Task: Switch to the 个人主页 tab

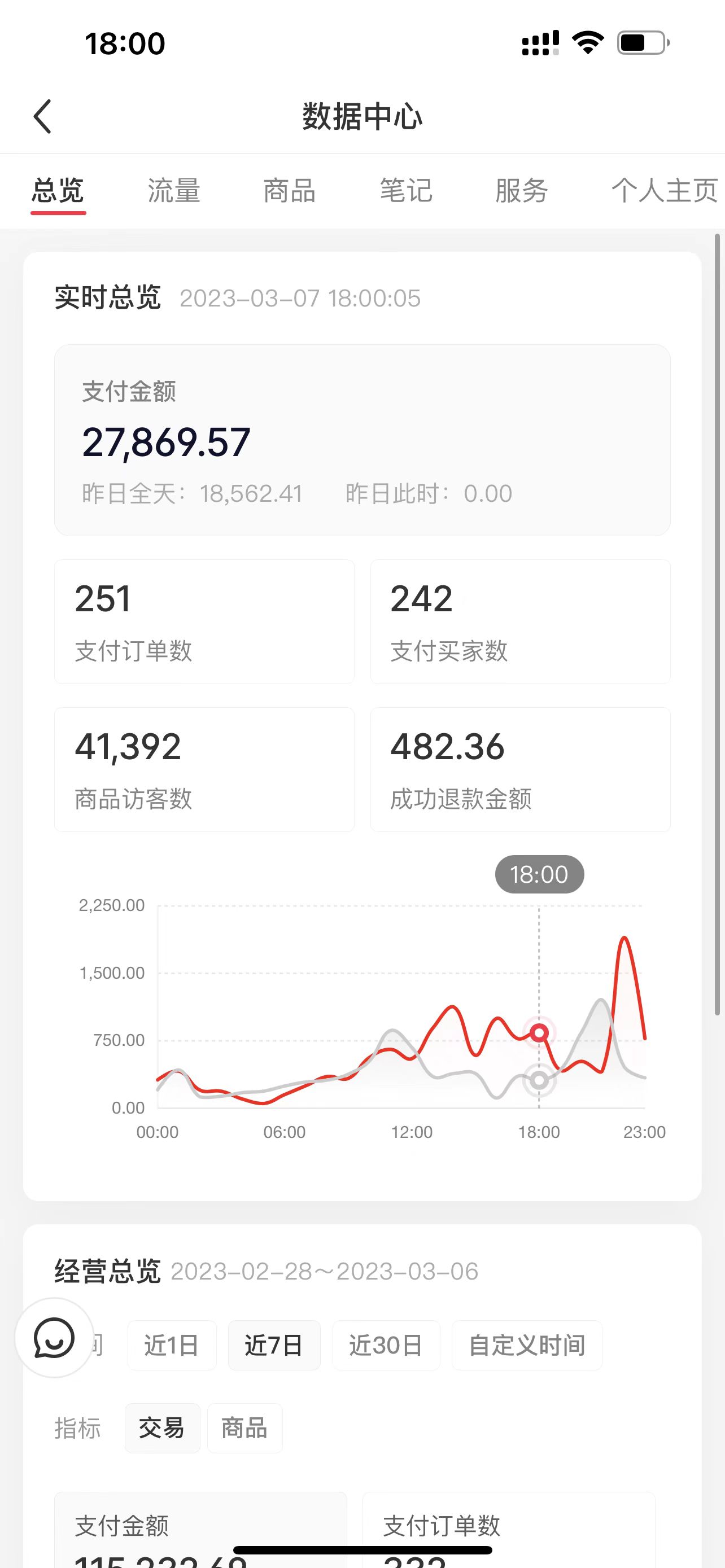Action: [x=664, y=191]
